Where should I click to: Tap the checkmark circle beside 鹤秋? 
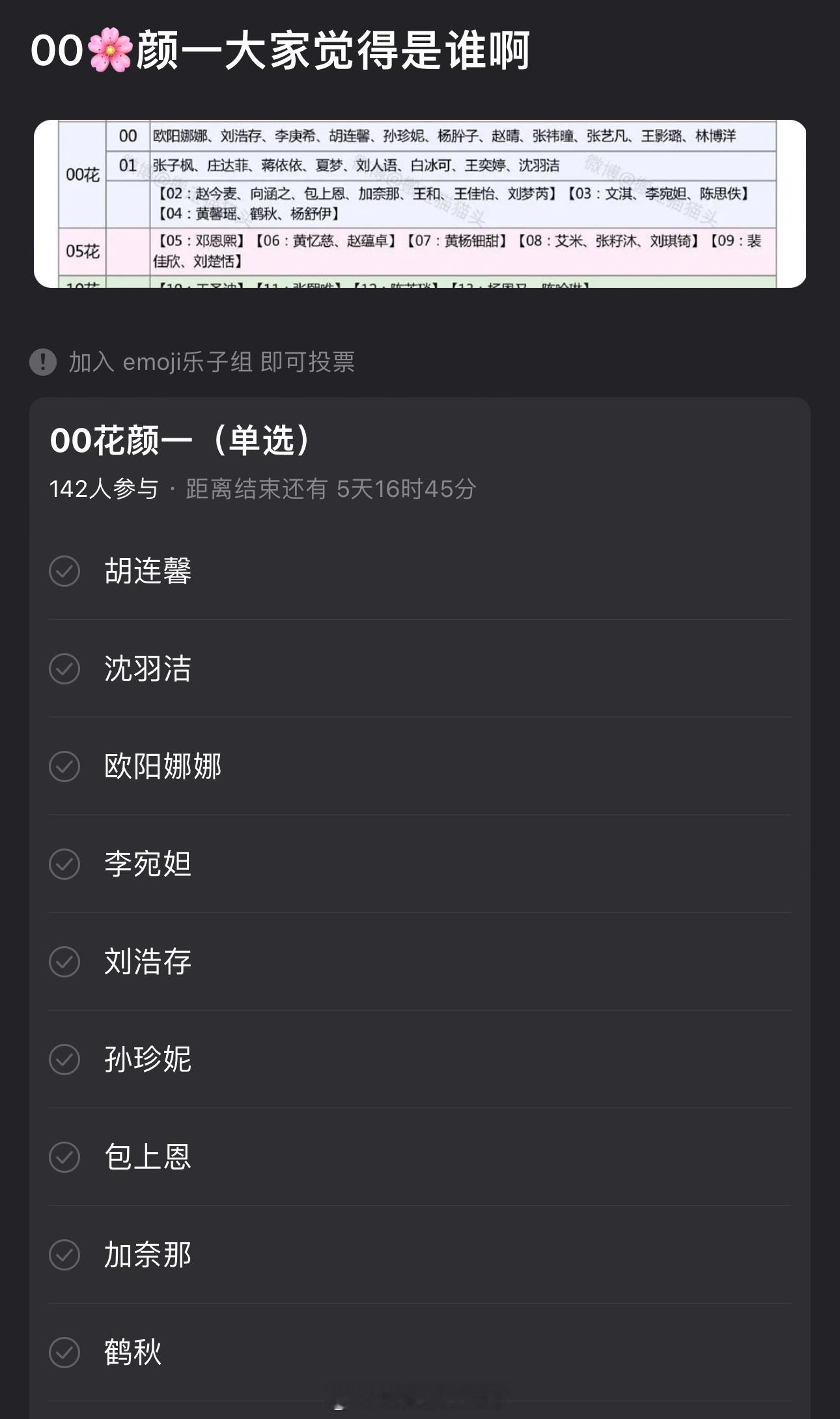pyautogui.click(x=64, y=1353)
